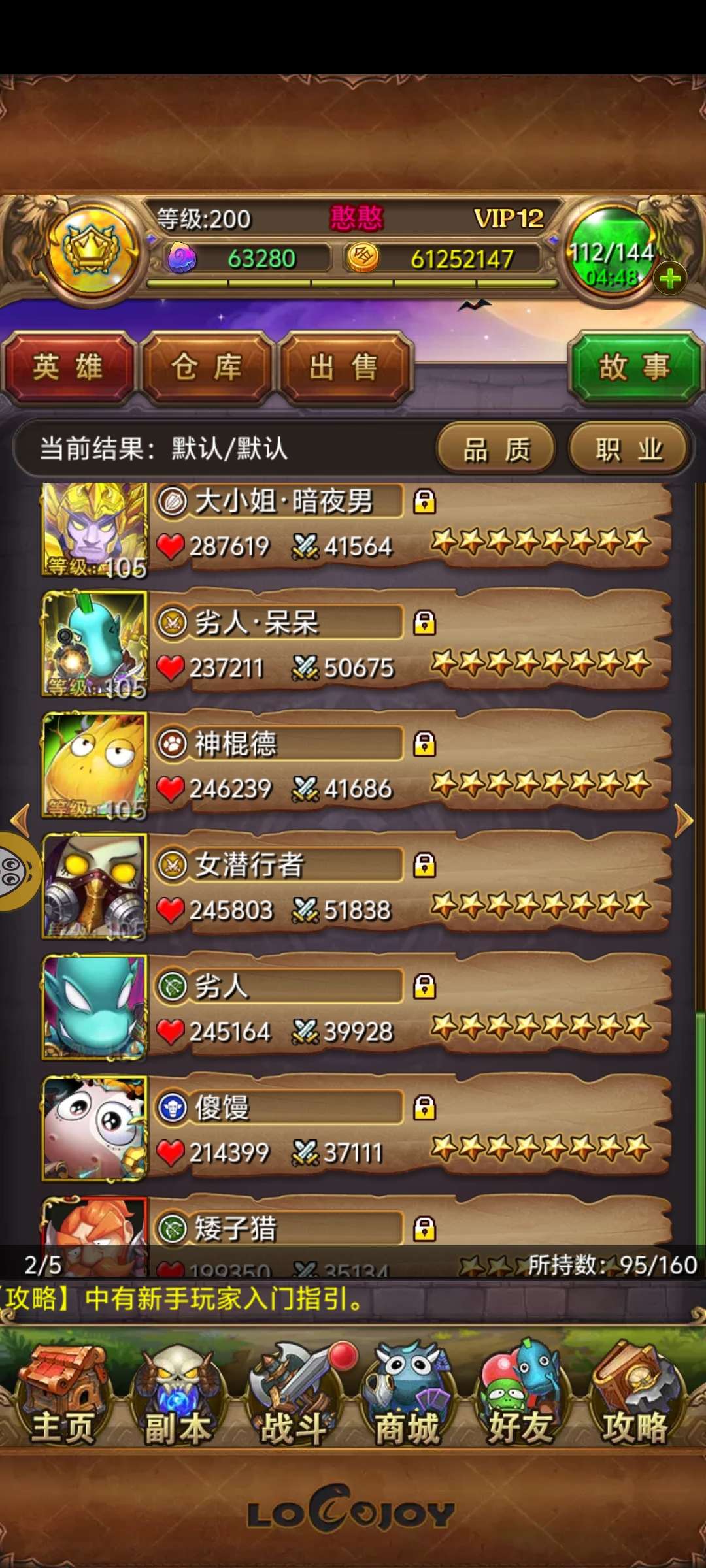Viewport: 706px width, 1568px height.
Task: Open hero 大小姐·暗夜男 details
Action: tap(353, 526)
